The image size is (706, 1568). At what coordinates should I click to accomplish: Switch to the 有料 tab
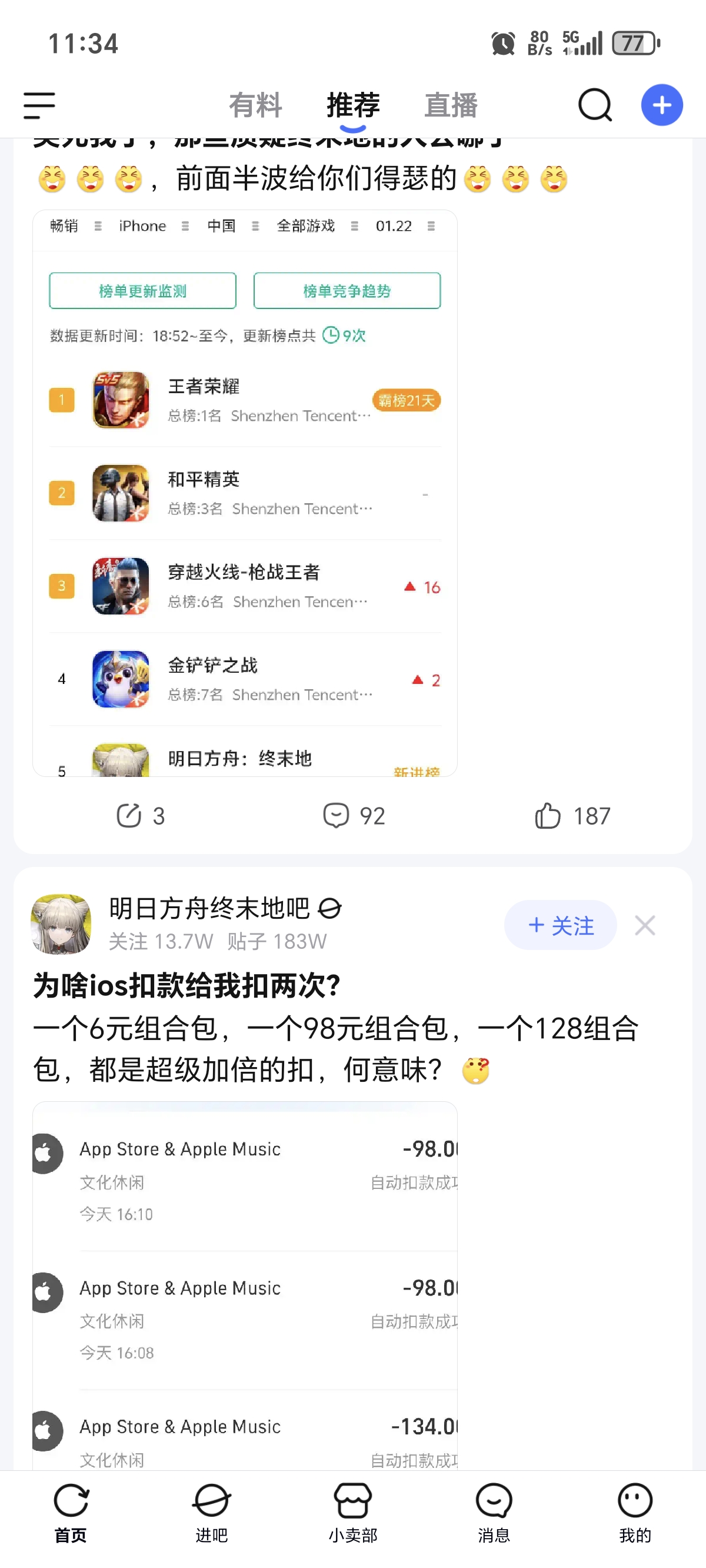[255, 105]
